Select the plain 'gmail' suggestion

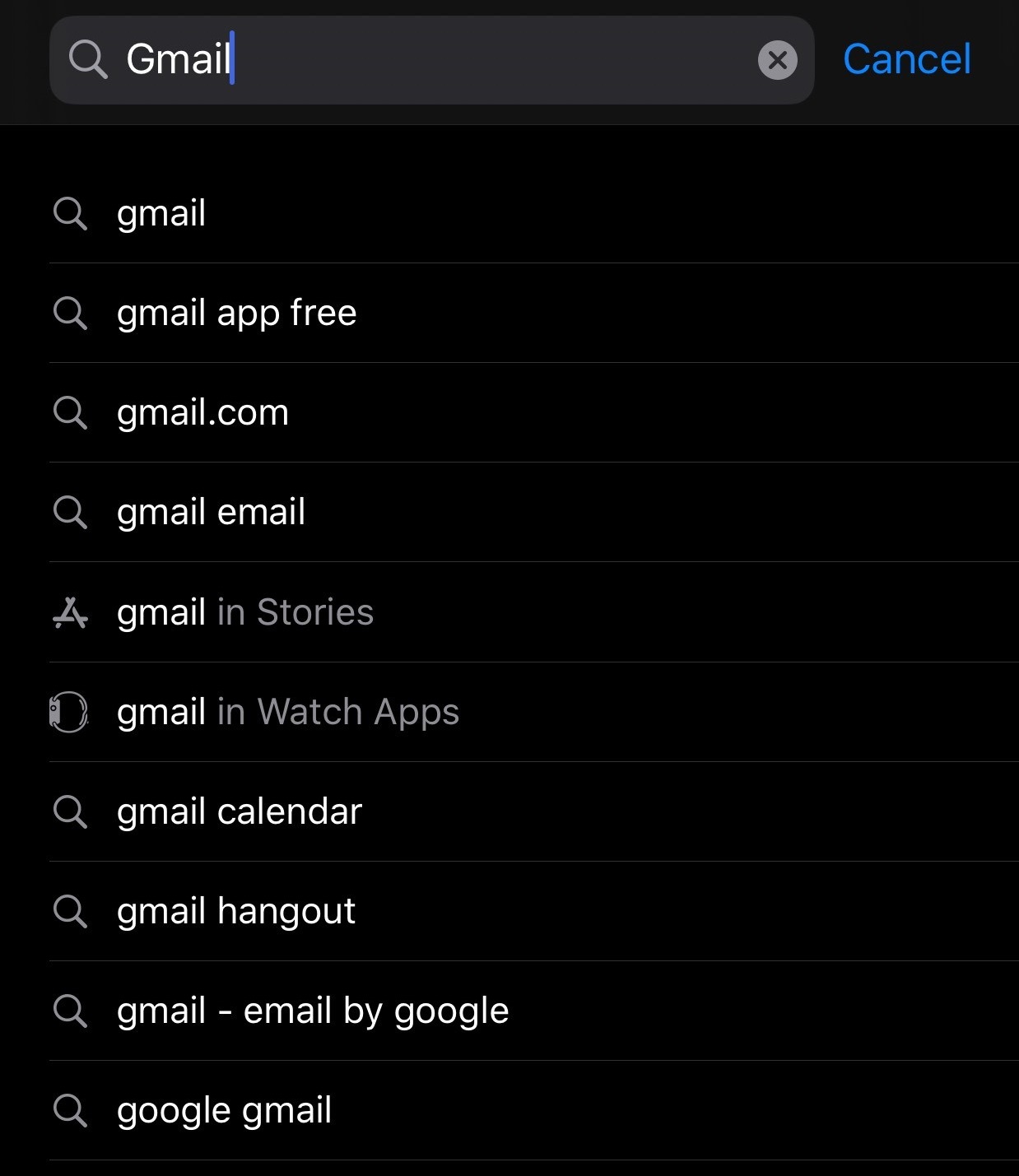(x=161, y=214)
